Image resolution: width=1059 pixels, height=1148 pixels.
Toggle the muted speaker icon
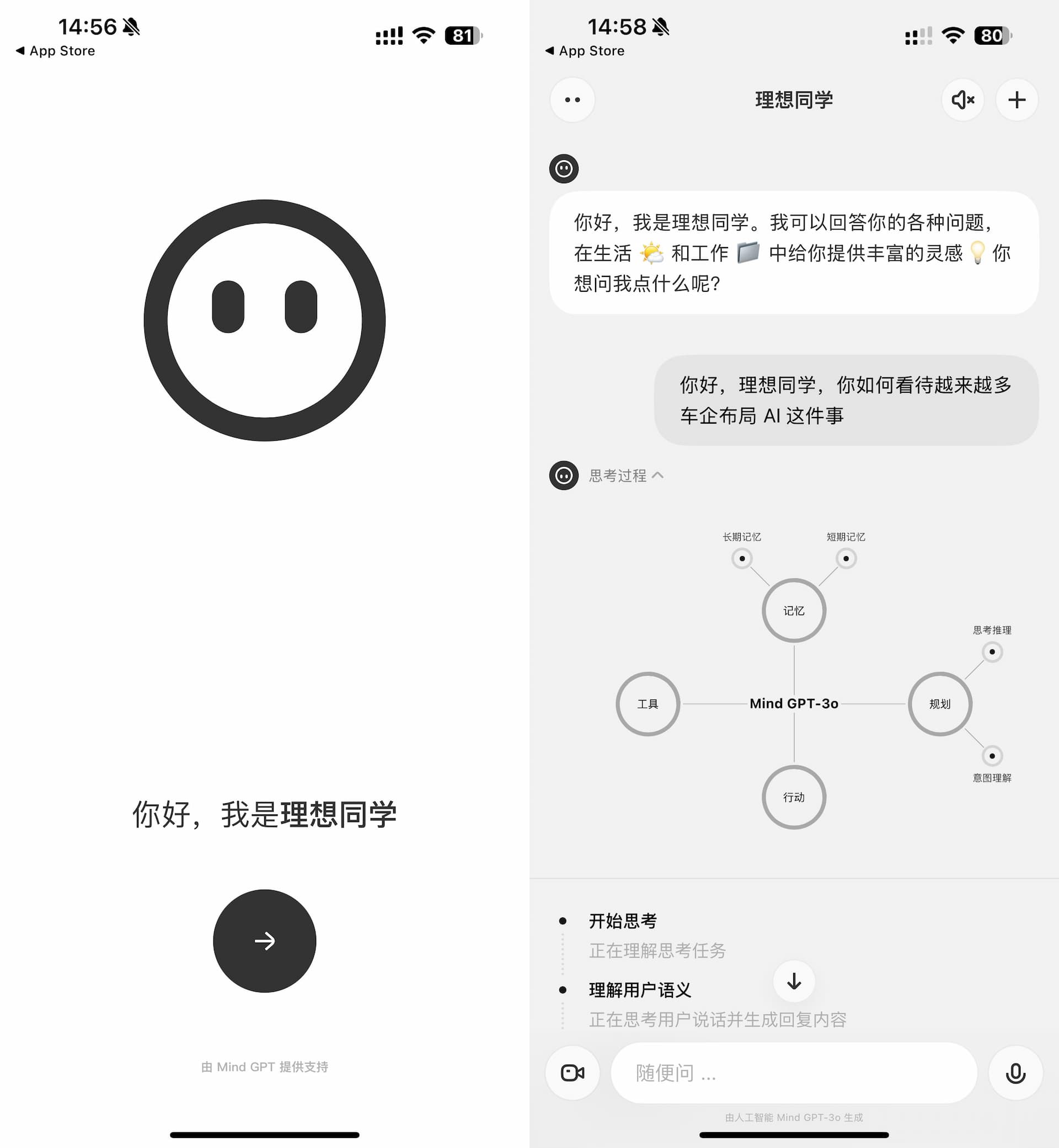962,100
